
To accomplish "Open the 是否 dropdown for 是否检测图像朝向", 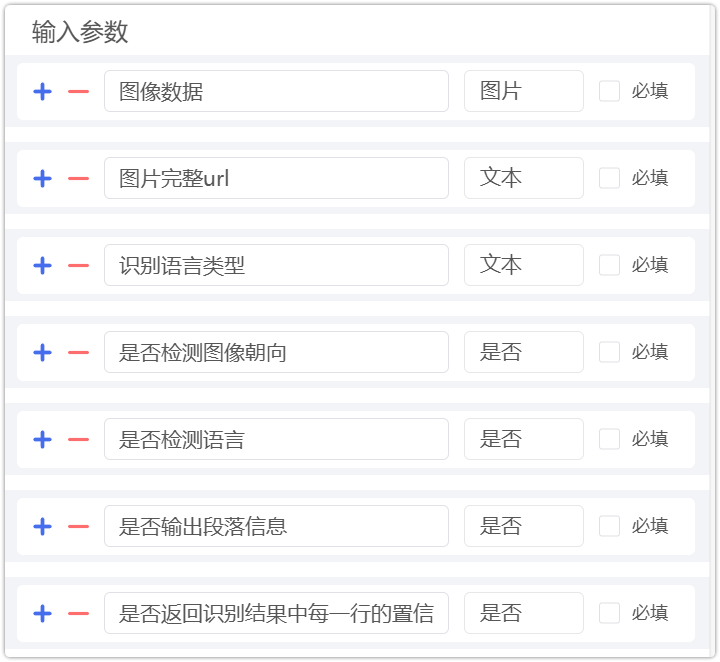I will (x=523, y=353).
